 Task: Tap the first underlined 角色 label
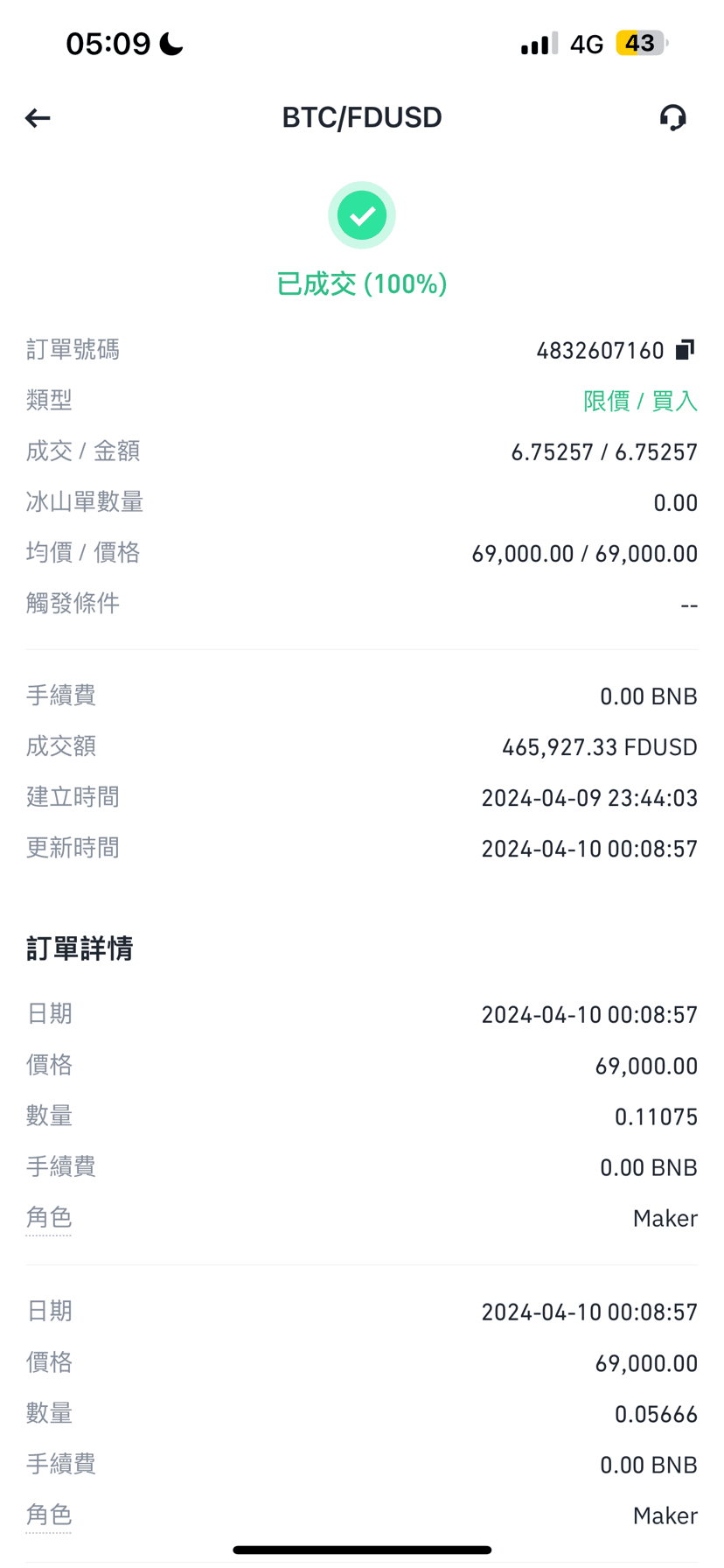coord(49,1217)
